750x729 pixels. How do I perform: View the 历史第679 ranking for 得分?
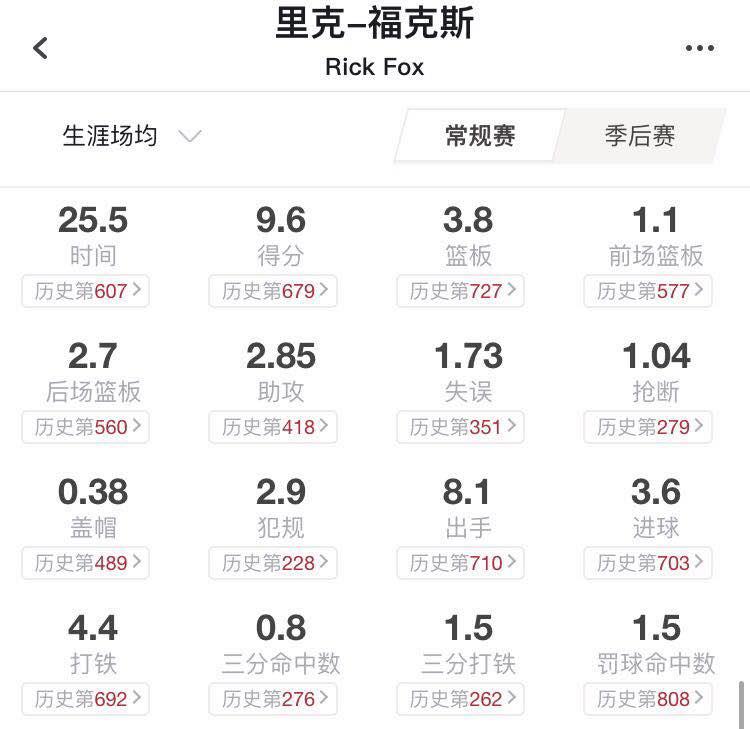pos(273,291)
